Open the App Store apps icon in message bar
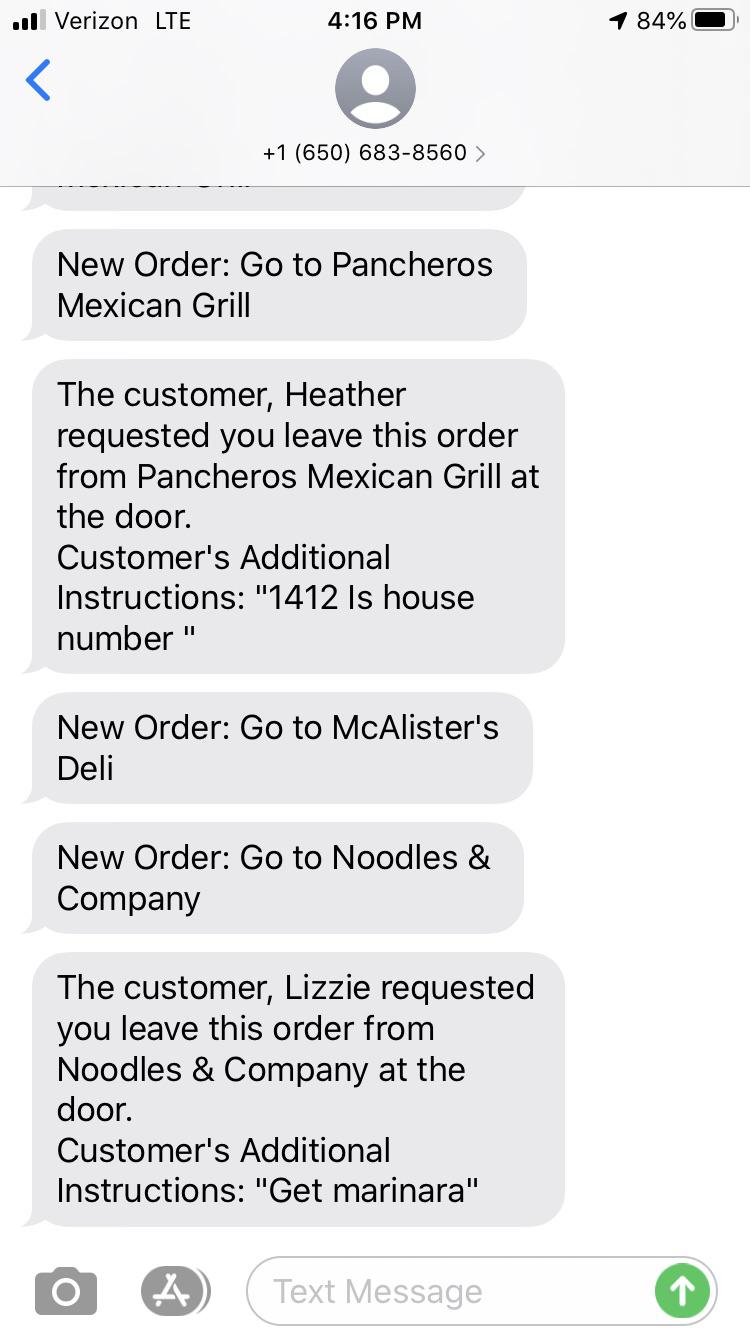 (x=175, y=1291)
